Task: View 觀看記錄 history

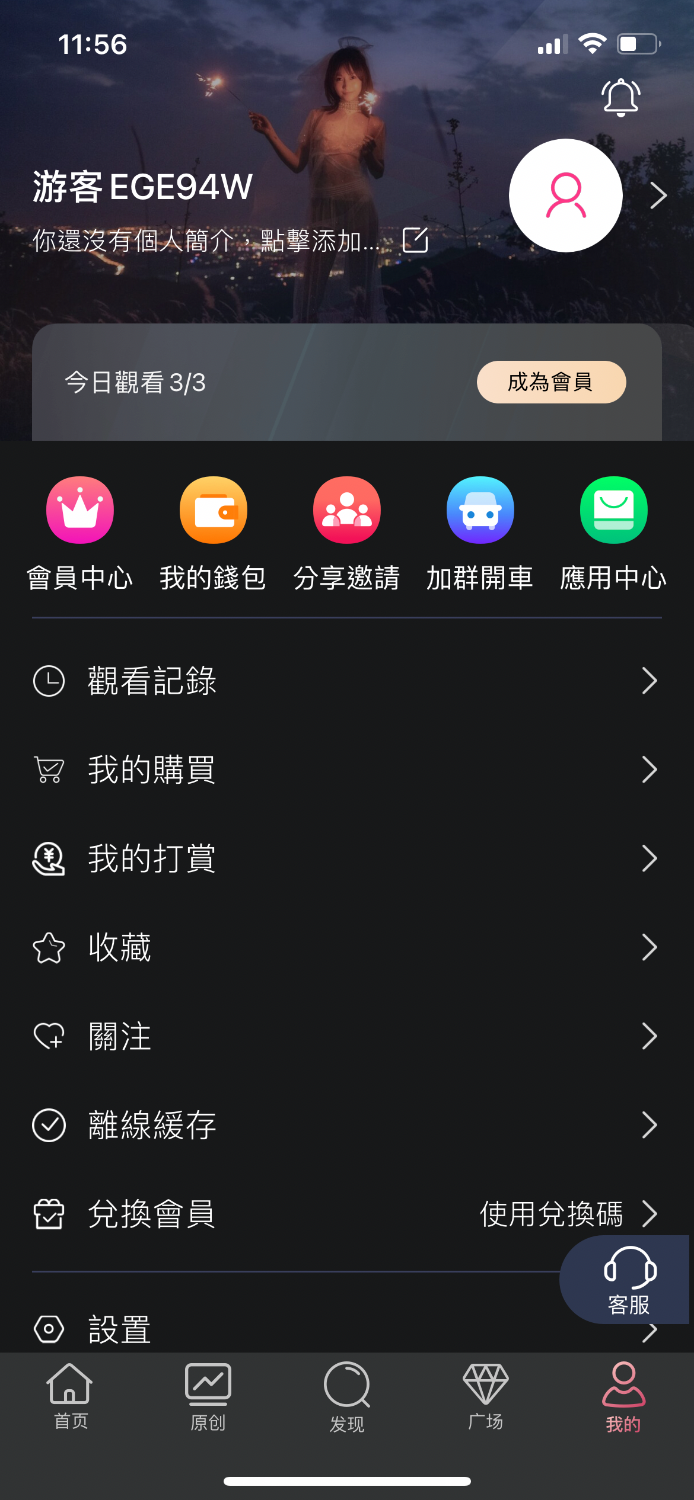Action: (346, 681)
